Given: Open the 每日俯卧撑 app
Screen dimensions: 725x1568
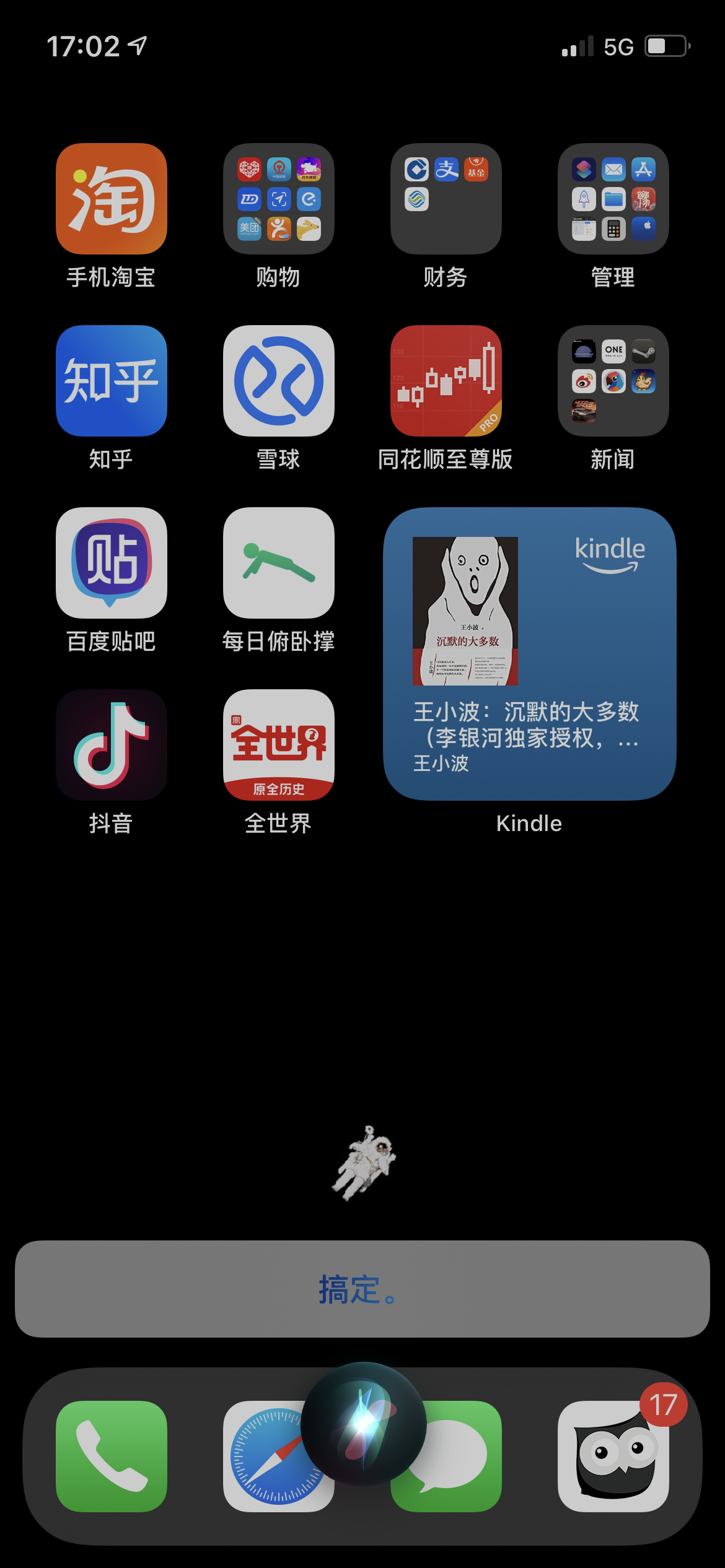Looking at the screenshot, I should pos(279,563).
